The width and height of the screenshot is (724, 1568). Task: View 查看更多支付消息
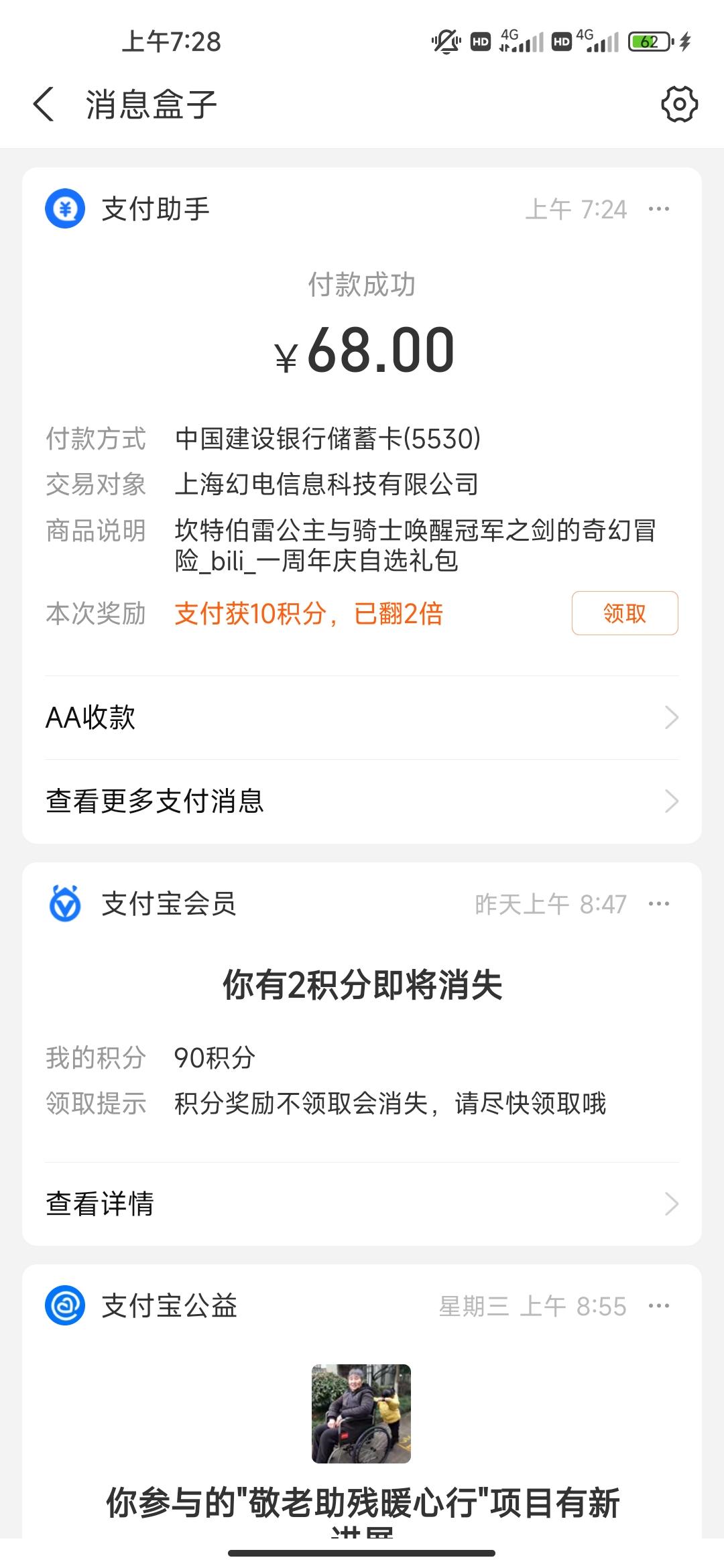(362, 801)
